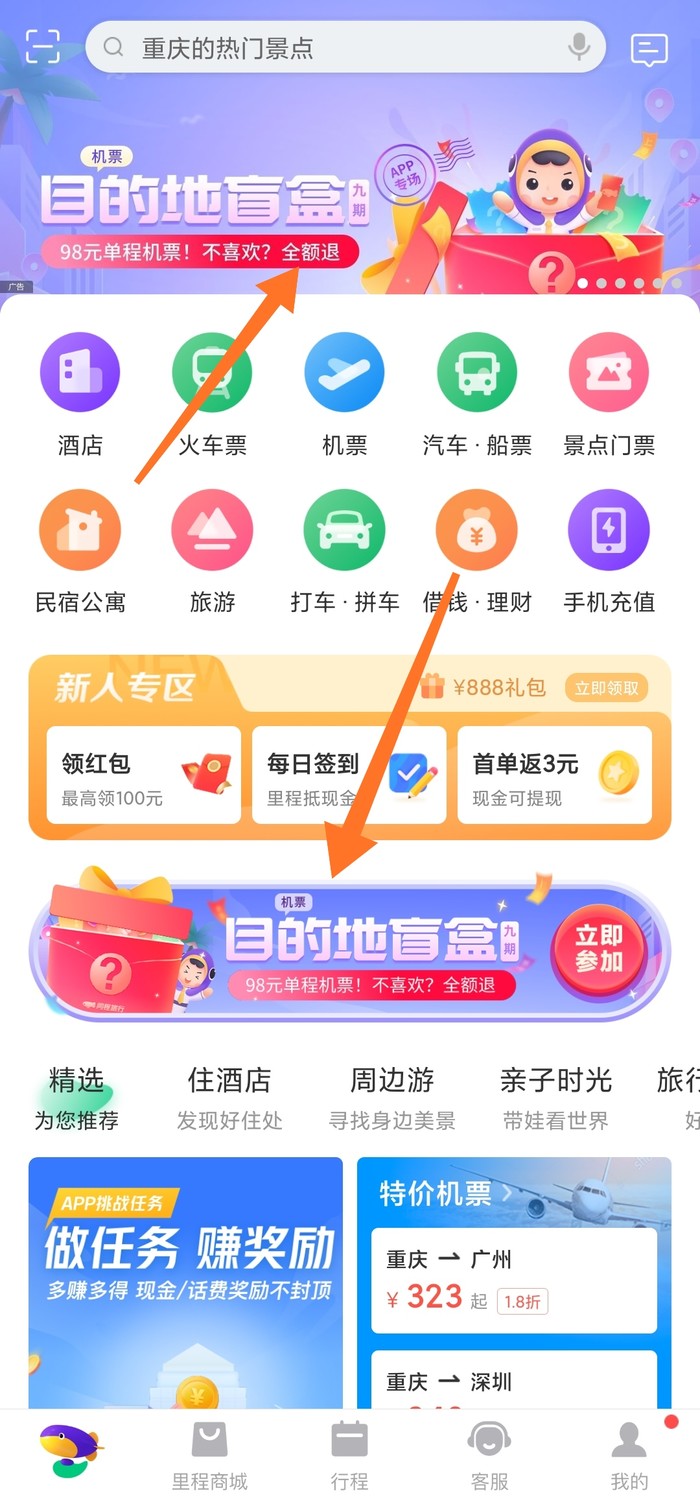The height and width of the screenshot is (1504, 700).
Task: Claim gift with 立即领取 button
Action: [x=606, y=688]
